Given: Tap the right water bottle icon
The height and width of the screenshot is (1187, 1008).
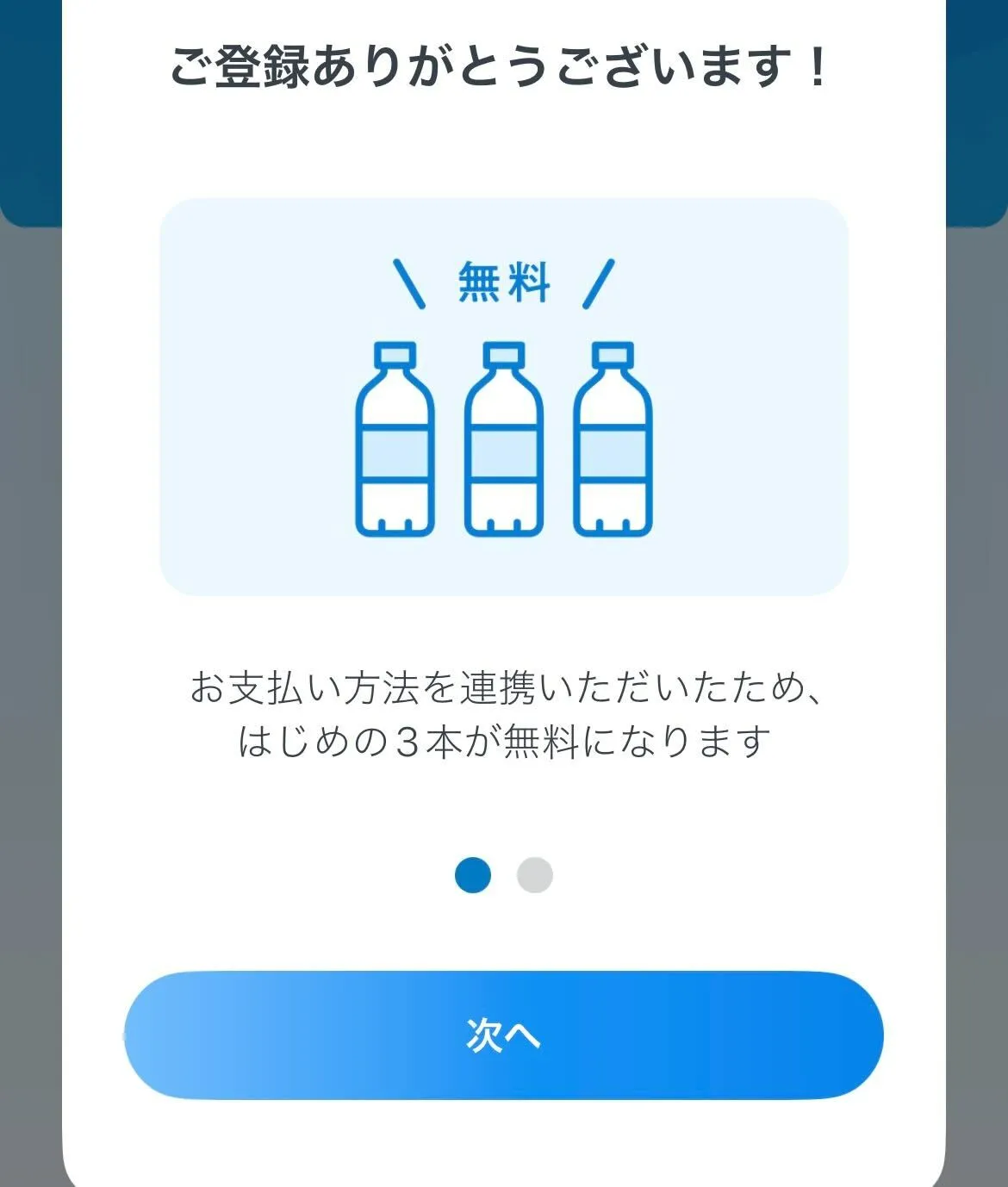Looking at the screenshot, I should point(612,439).
